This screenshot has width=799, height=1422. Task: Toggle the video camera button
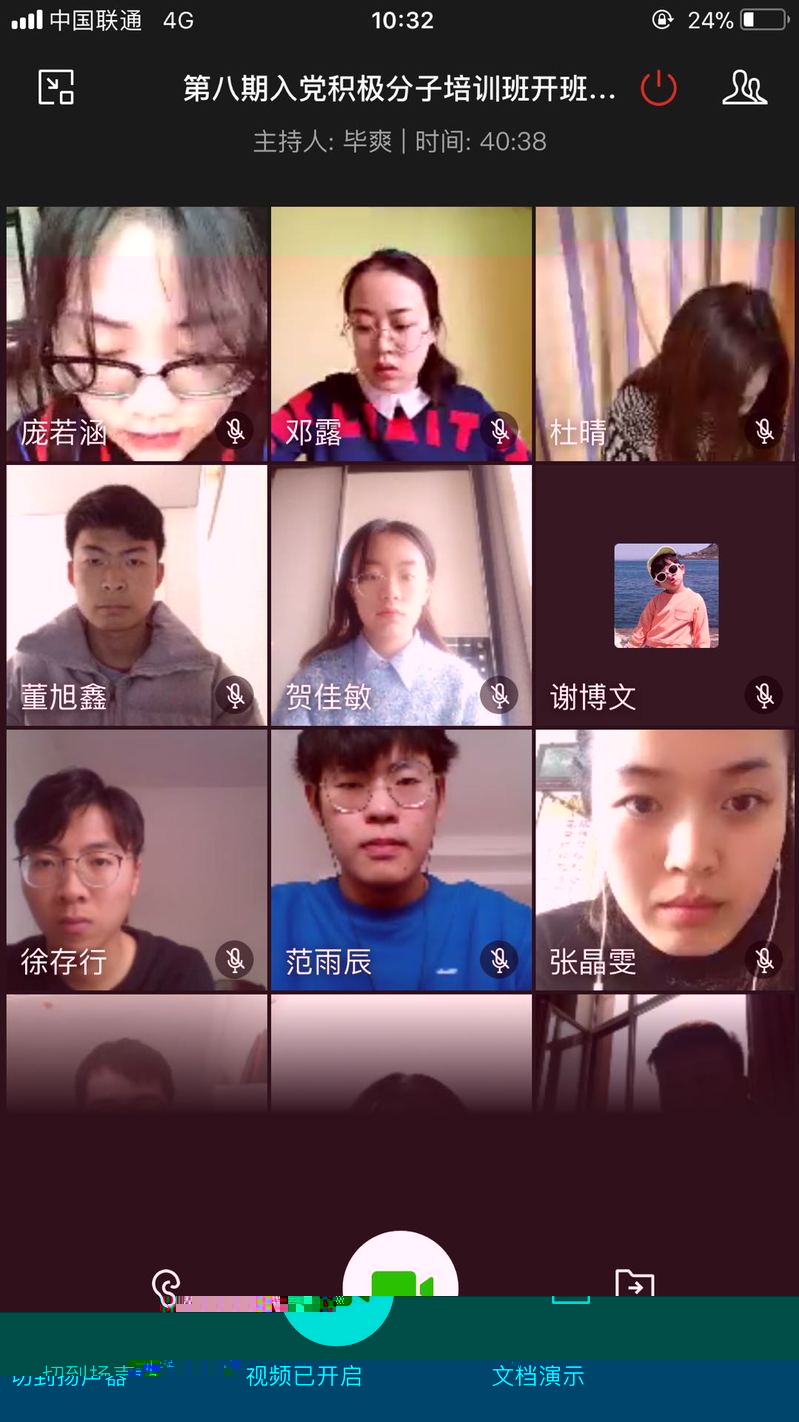coord(400,1285)
